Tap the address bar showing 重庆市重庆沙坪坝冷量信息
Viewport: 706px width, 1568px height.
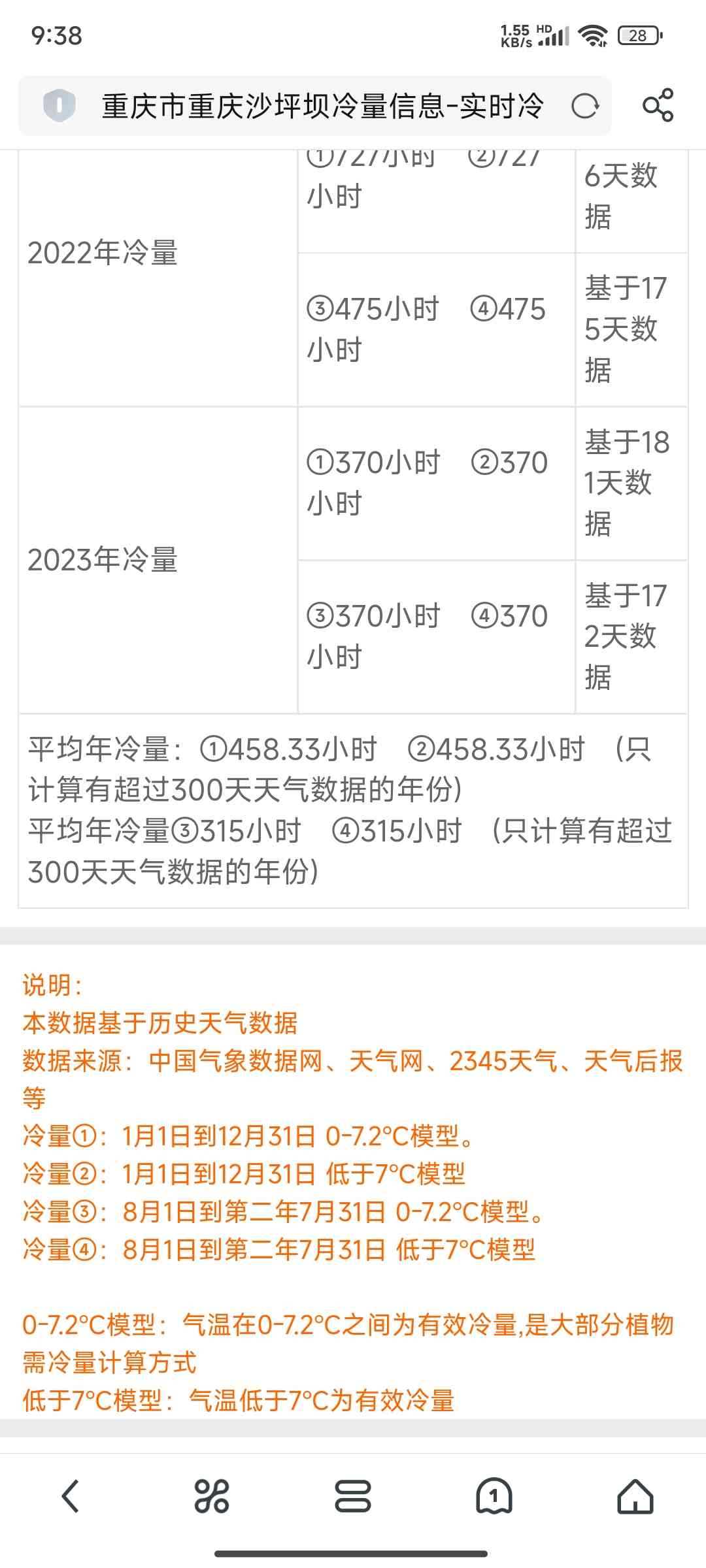322,106
